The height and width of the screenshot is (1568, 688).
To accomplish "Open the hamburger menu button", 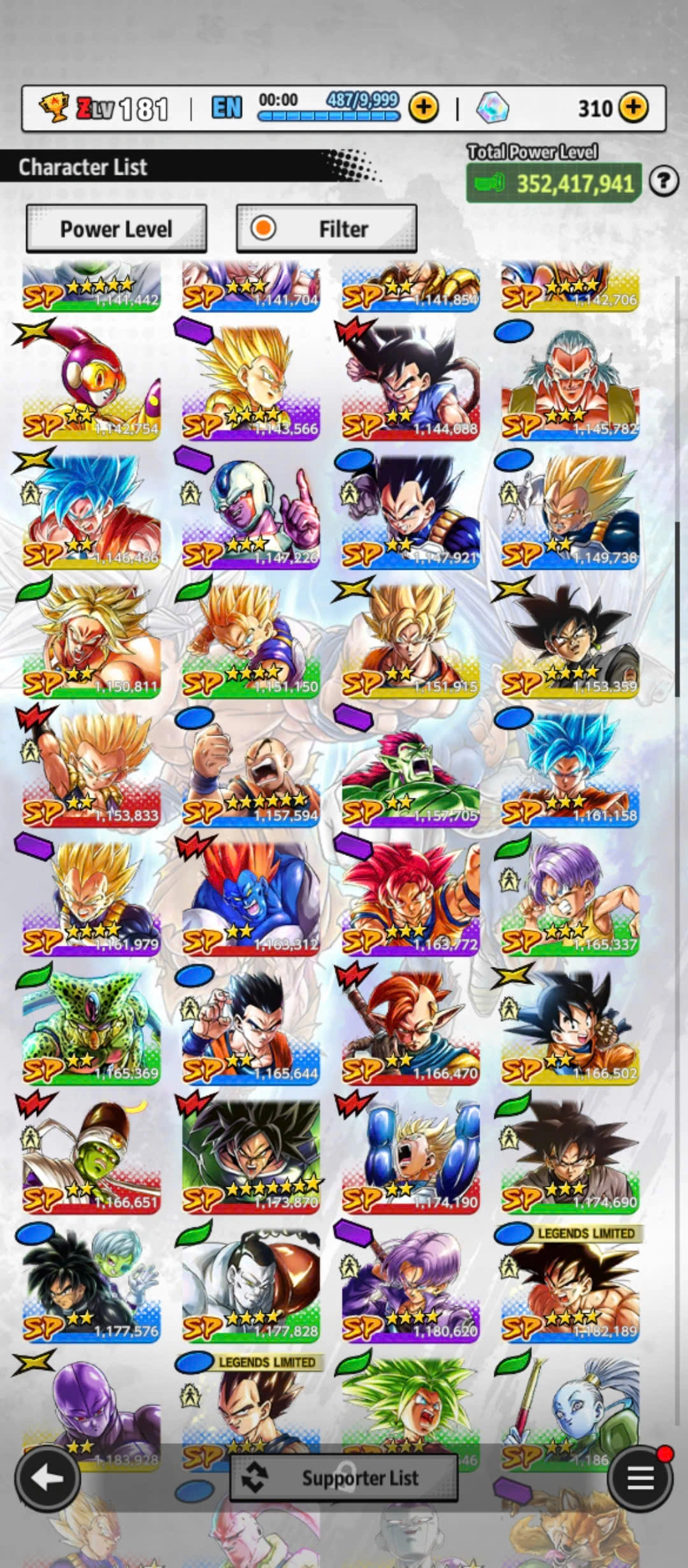I will click(640, 1477).
